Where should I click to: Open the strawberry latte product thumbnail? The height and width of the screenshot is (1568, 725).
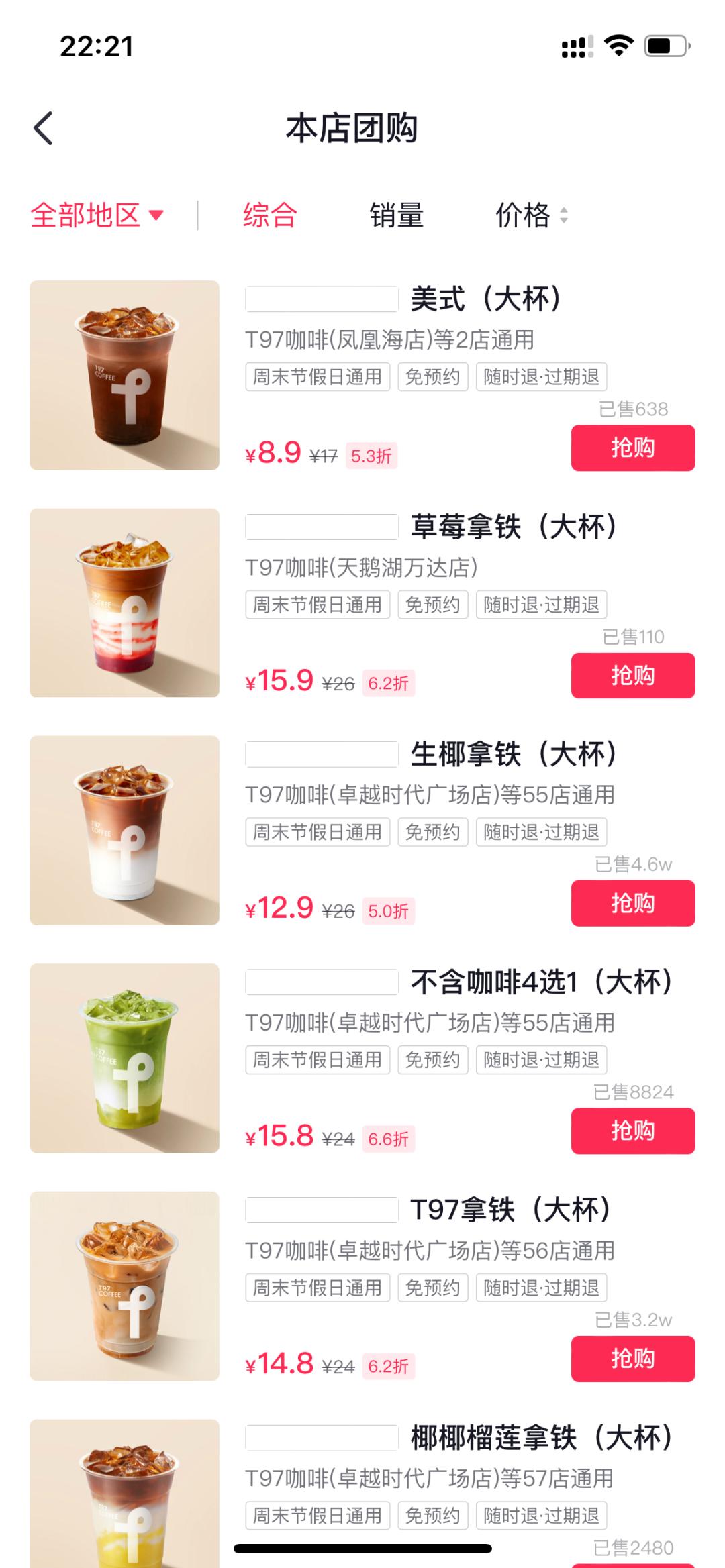(124, 603)
